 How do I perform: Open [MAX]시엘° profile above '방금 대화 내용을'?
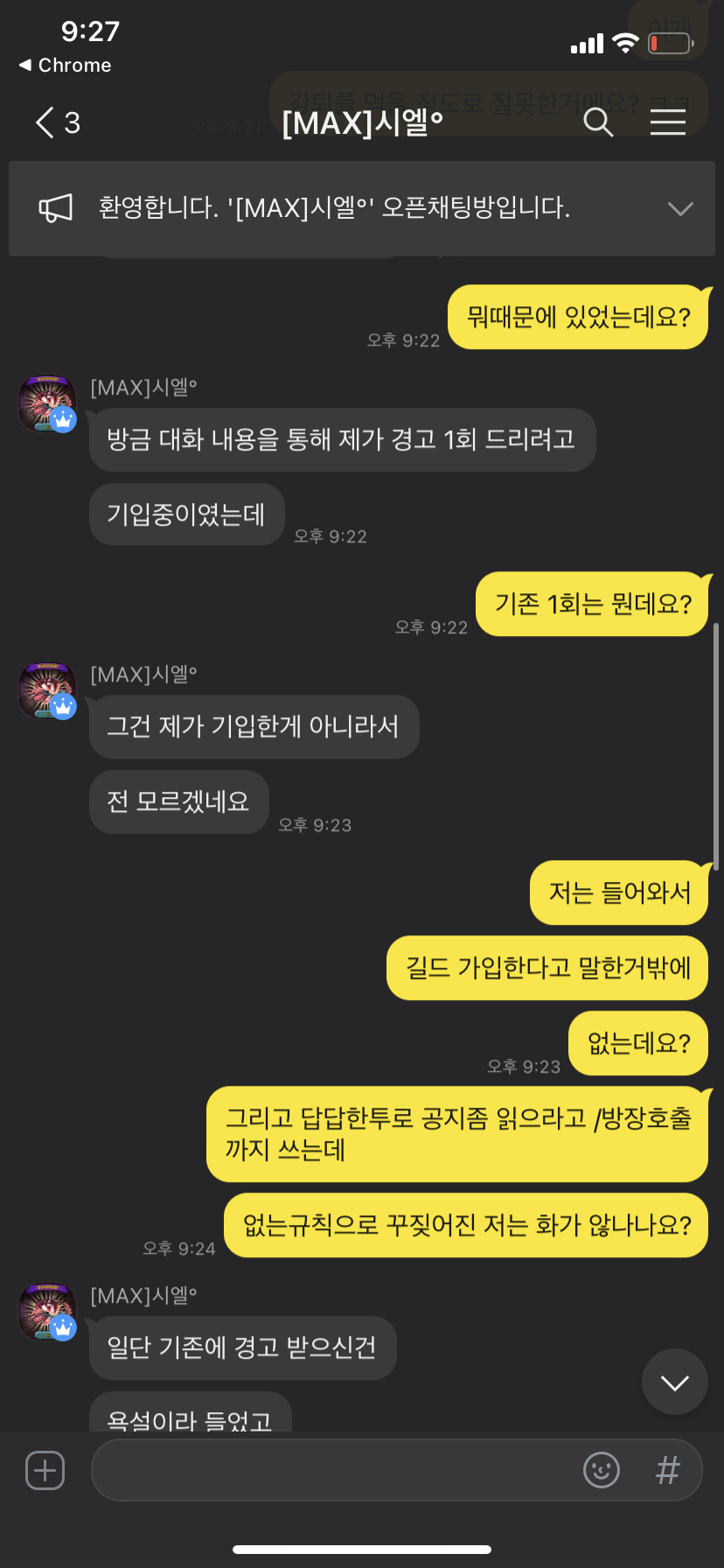47,403
